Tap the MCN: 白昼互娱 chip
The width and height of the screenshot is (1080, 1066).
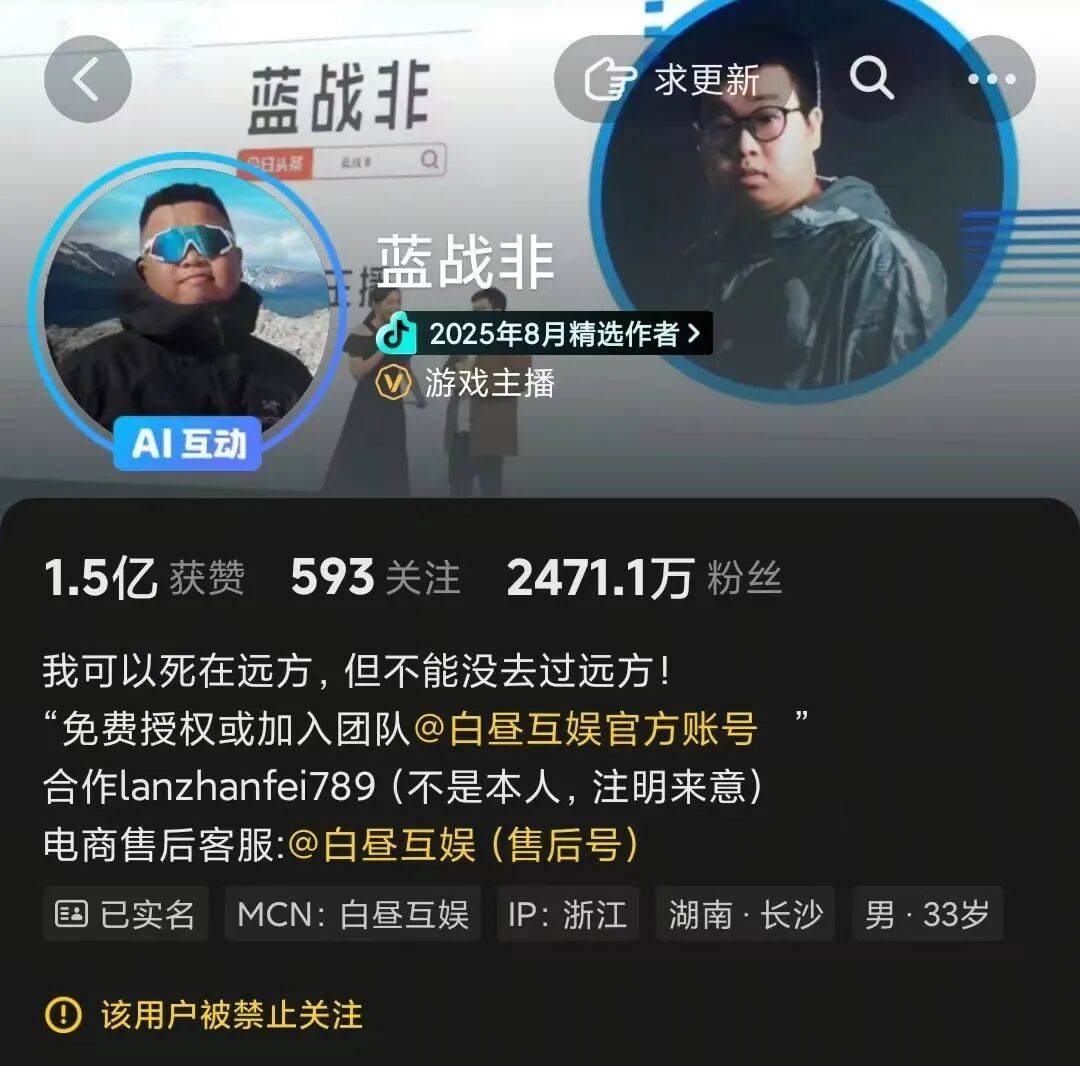coord(352,914)
